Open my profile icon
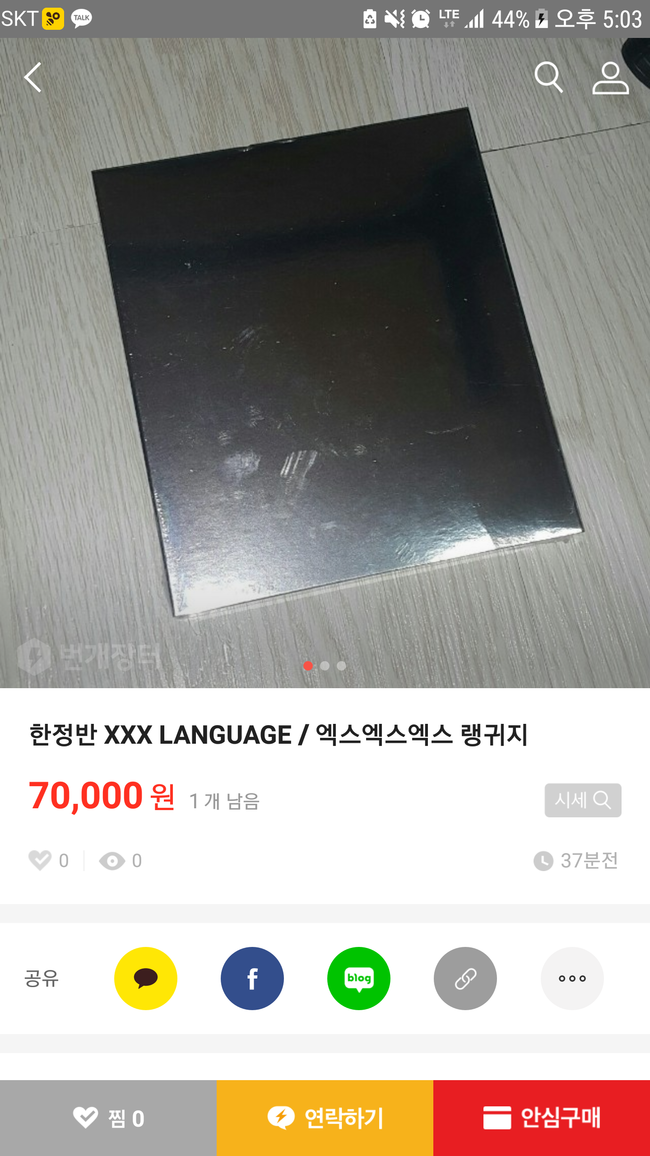Screen dimensions: 650x1156 coord(610,77)
